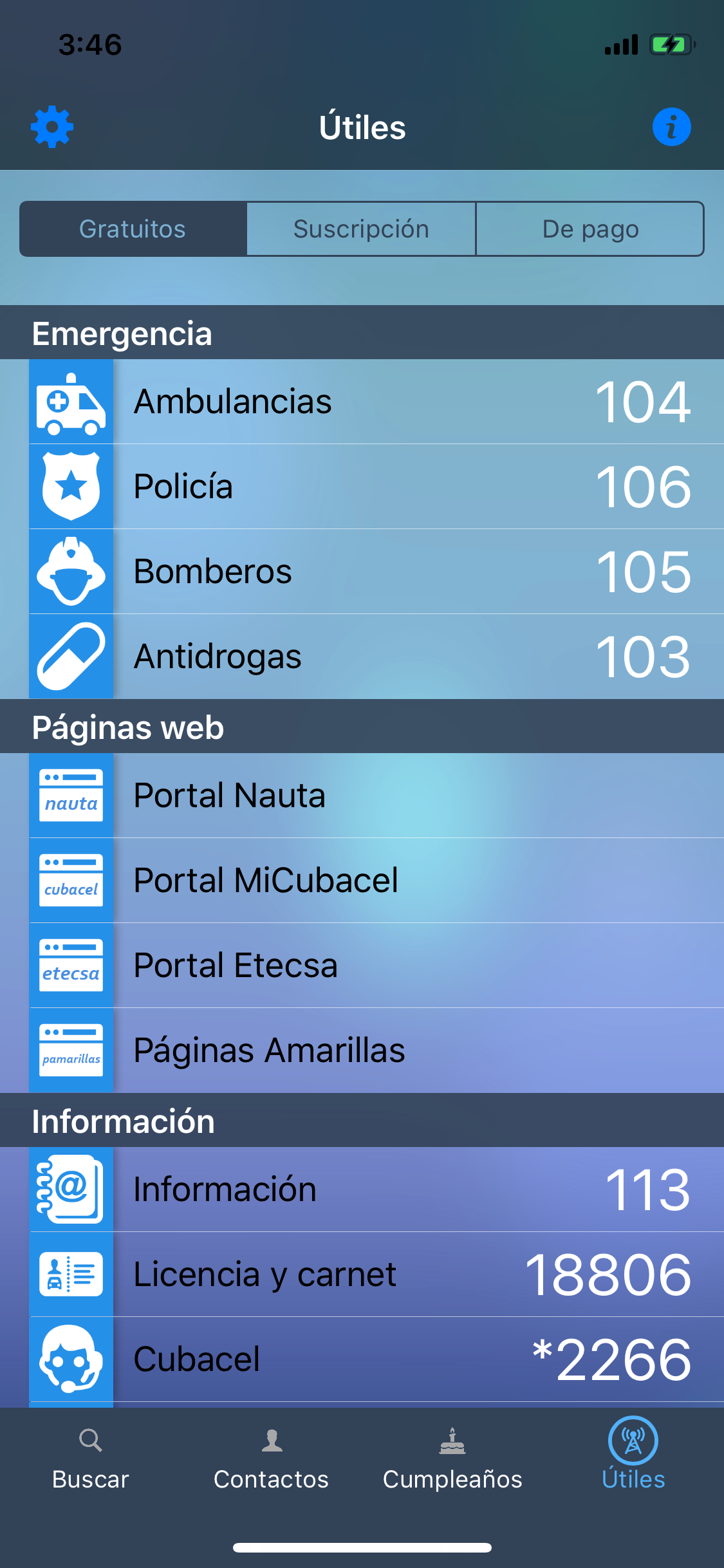Tap the Portal MiCubacel cubacel icon
The width and height of the screenshot is (724, 1568).
71,881
